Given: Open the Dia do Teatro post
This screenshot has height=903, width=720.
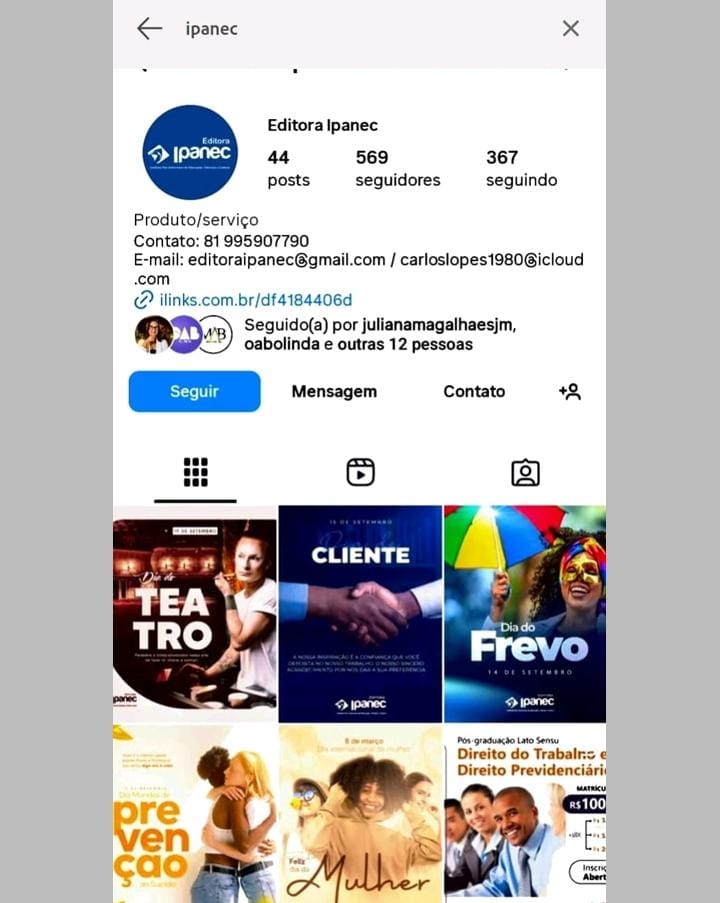Looking at the screenshot, I should [194, 612].
